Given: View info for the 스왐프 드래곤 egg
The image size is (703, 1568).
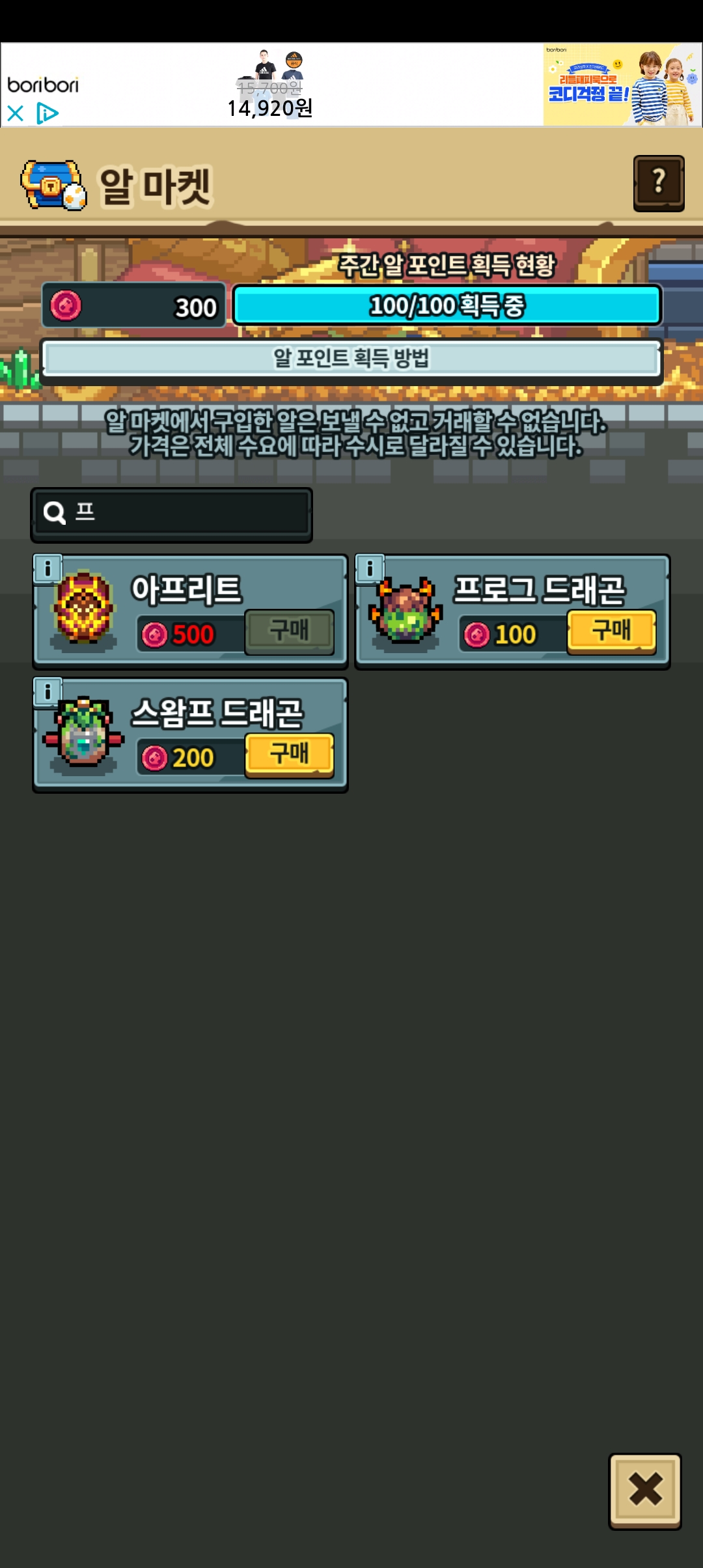Looking at the screenshot, I should click(x=48, y=692).
